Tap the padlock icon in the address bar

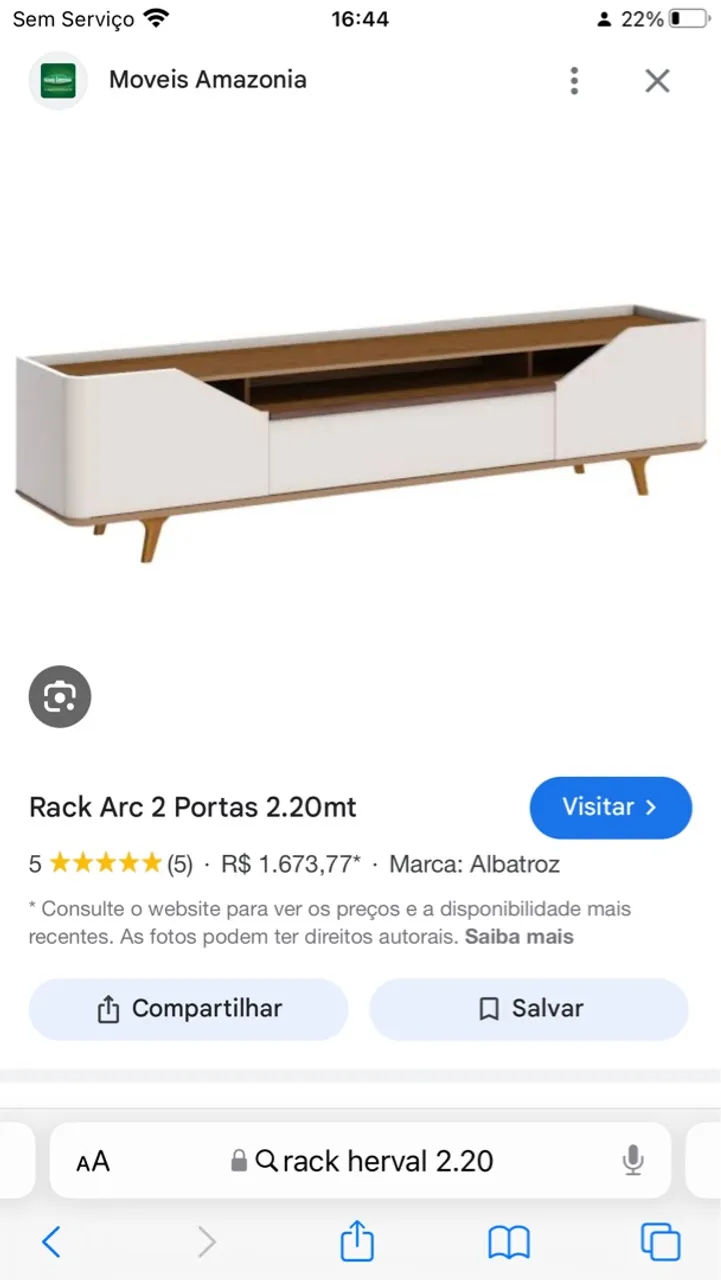tap(240, 1160)
